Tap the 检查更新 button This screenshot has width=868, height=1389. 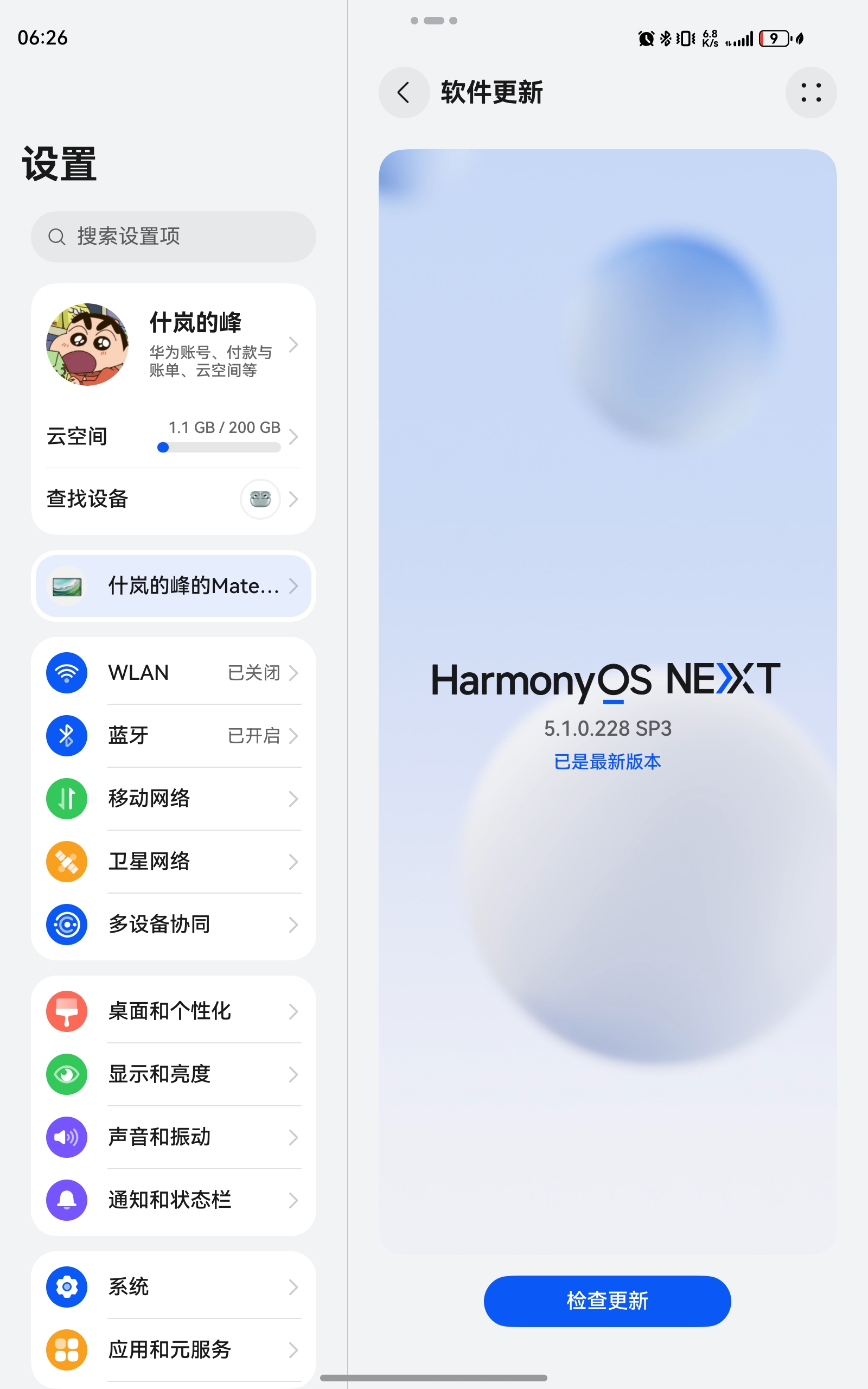coord(607,1300)
